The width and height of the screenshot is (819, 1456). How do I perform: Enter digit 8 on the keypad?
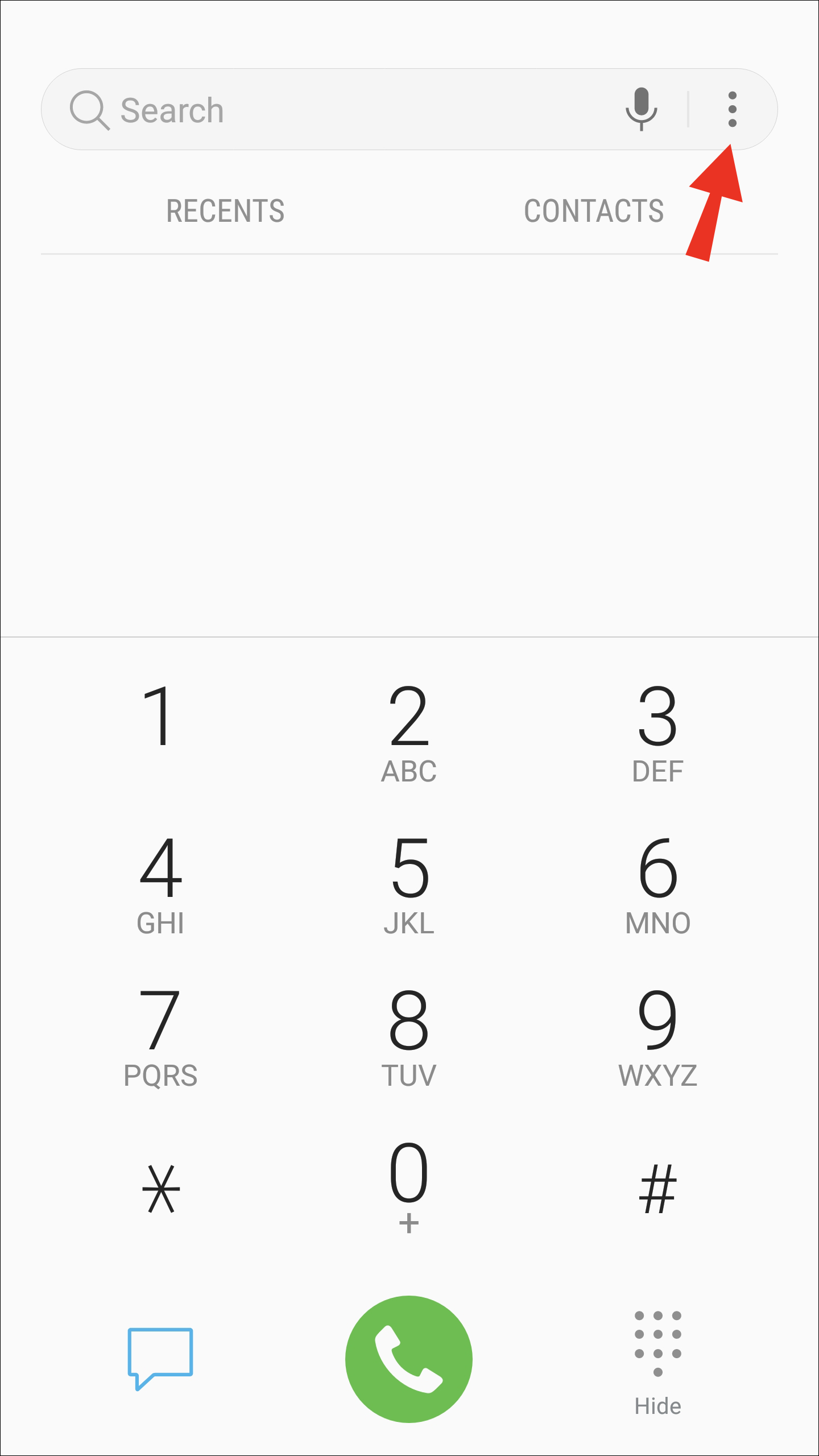(x=409, y=1035)
